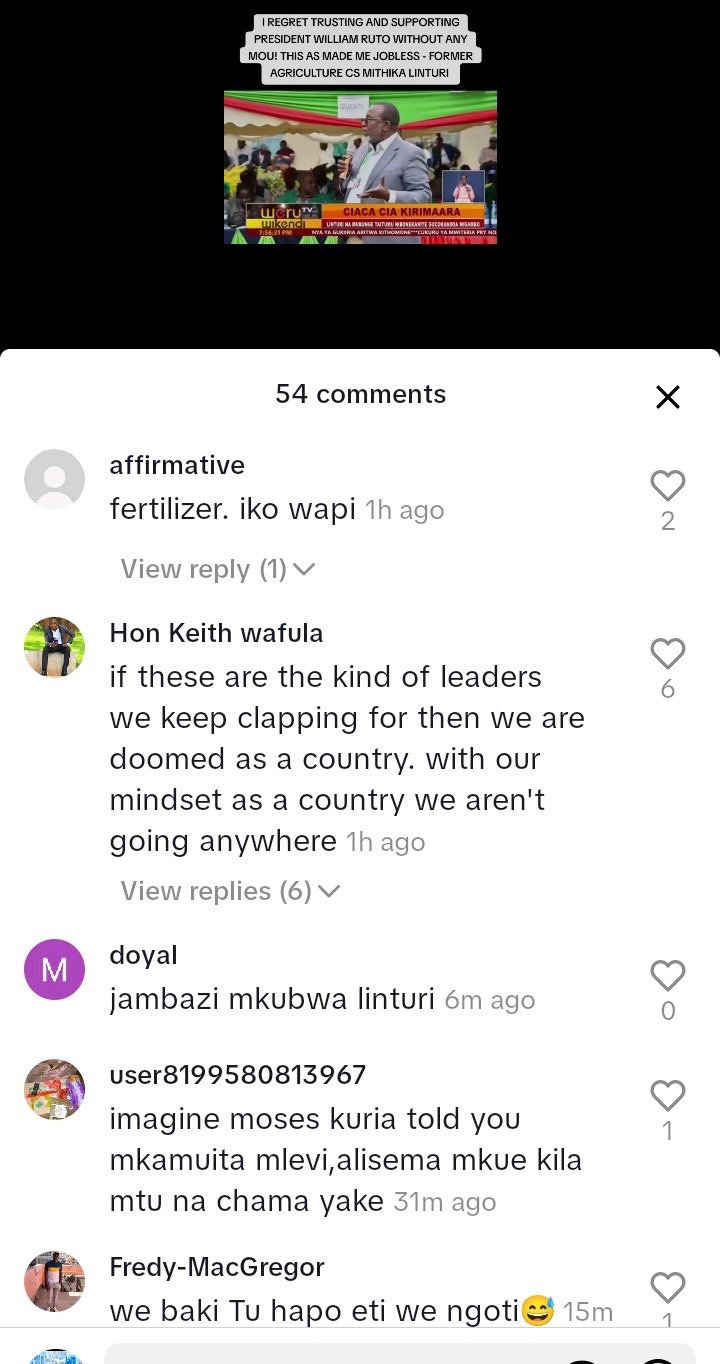
Task: Open Fredy-MacGregor's profile picture
Action: coord(54,1281)
